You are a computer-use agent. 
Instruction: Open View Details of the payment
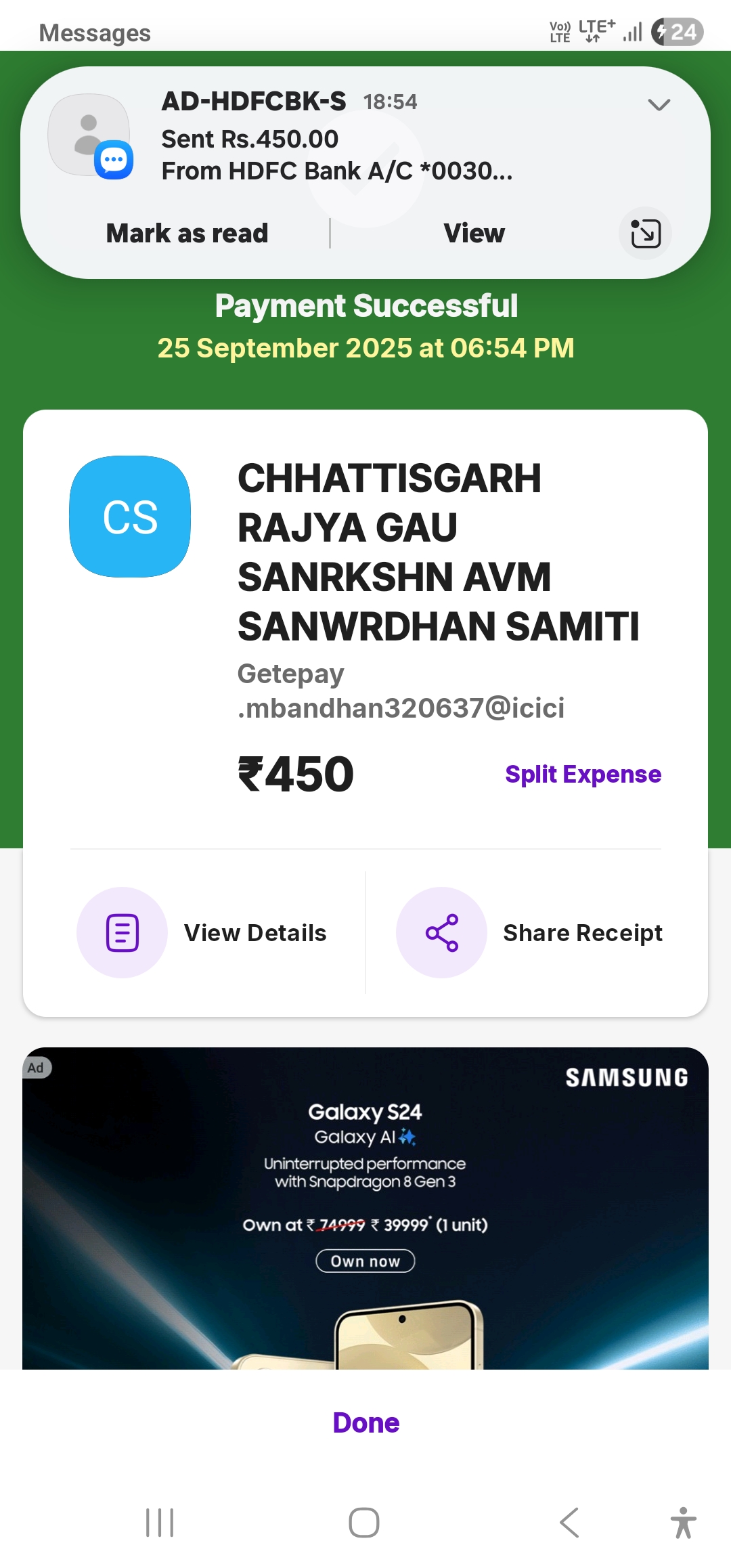[x=203, y=932]
